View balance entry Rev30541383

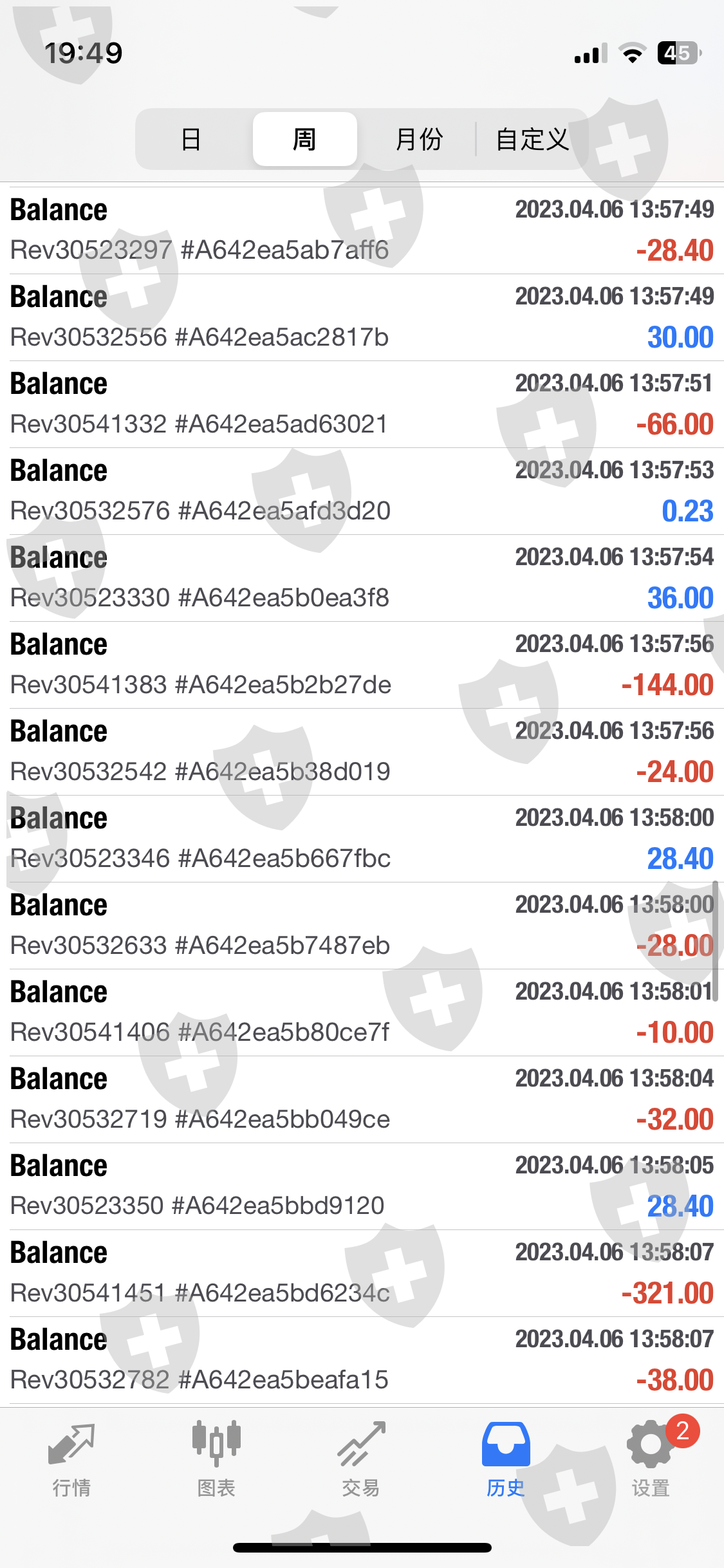[x=362, y=665]
